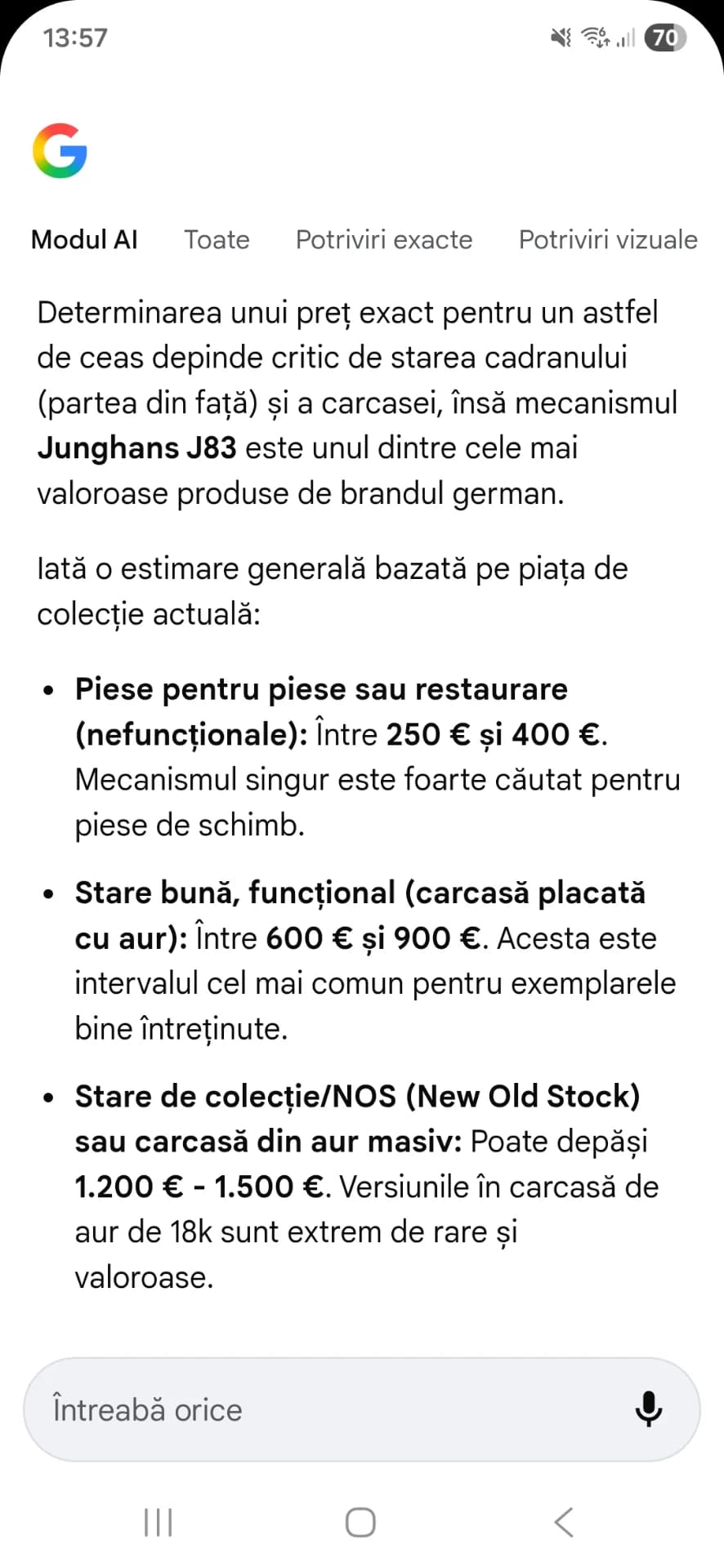
Task: Focus the Întreabă orice input field
Action: click(x=327, y=1410)
